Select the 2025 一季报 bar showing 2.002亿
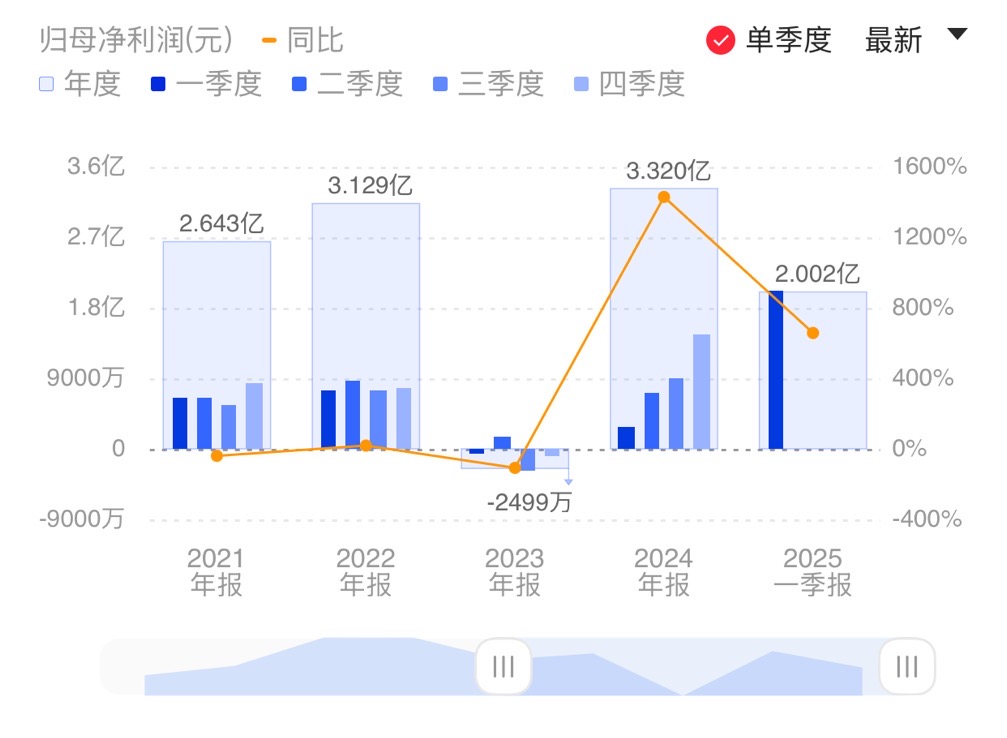This screenshot has width=1007, height=738. click(x=812, y=370)
